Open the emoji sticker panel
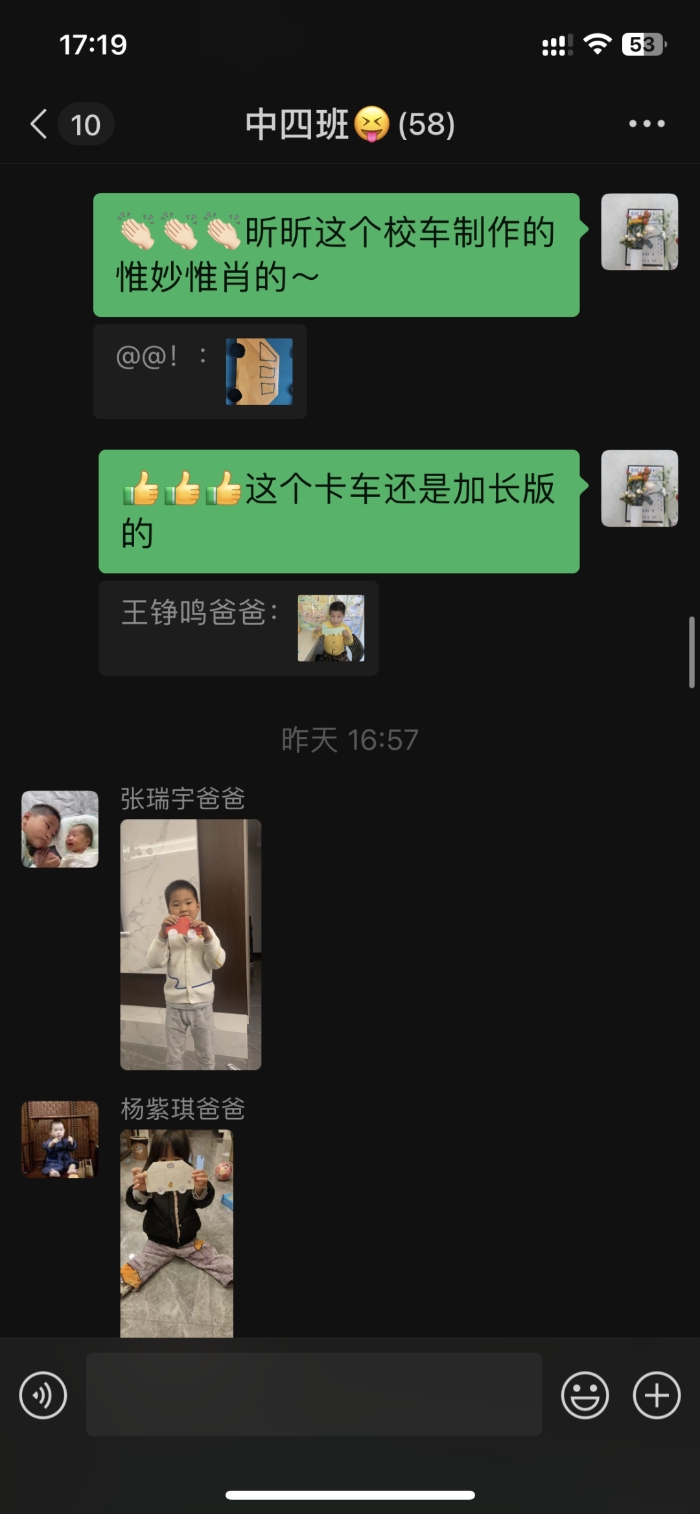 [585, 1395]
